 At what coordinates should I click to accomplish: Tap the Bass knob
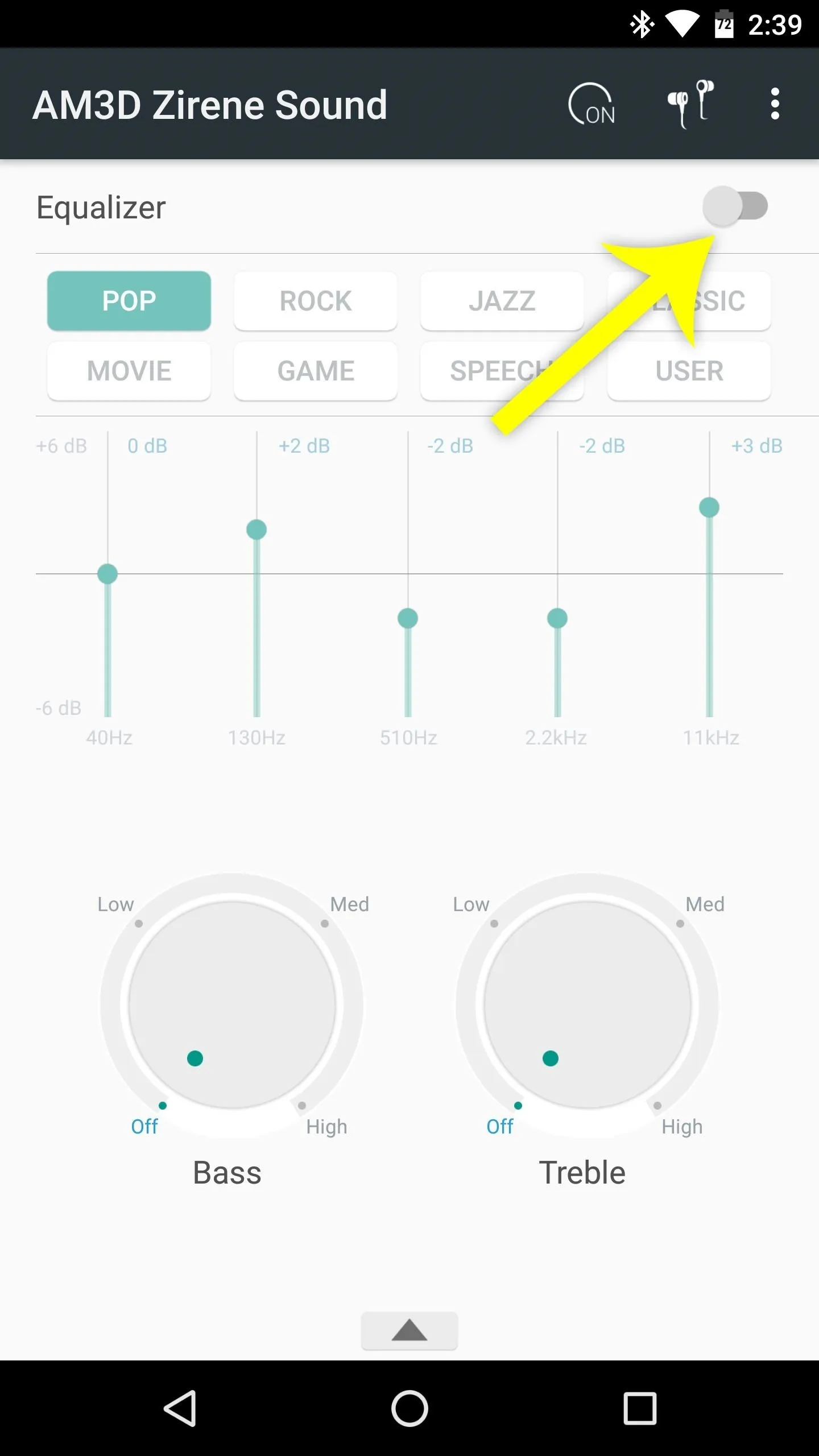point(231,1005)
